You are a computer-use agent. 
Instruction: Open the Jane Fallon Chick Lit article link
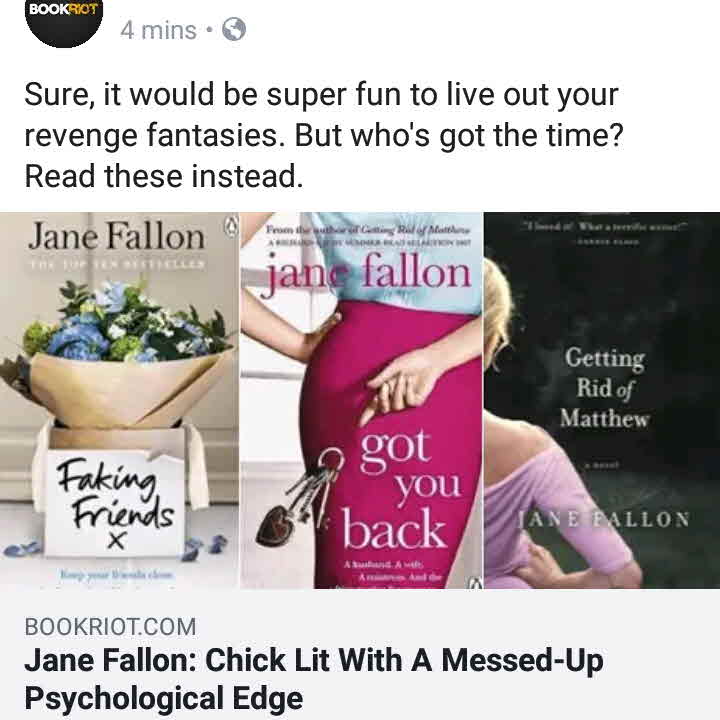[x=313, y=678]
